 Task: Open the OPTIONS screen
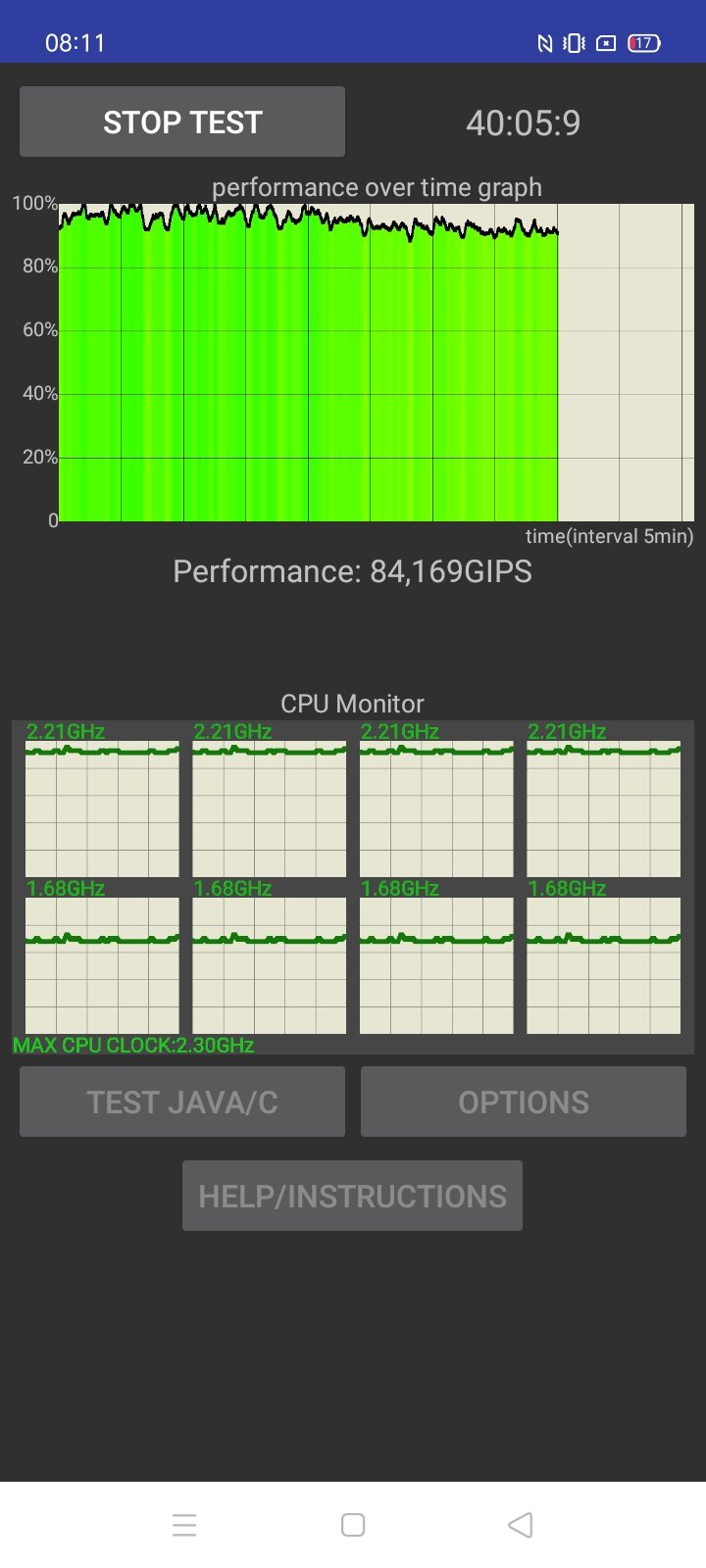pos(524,1102)
